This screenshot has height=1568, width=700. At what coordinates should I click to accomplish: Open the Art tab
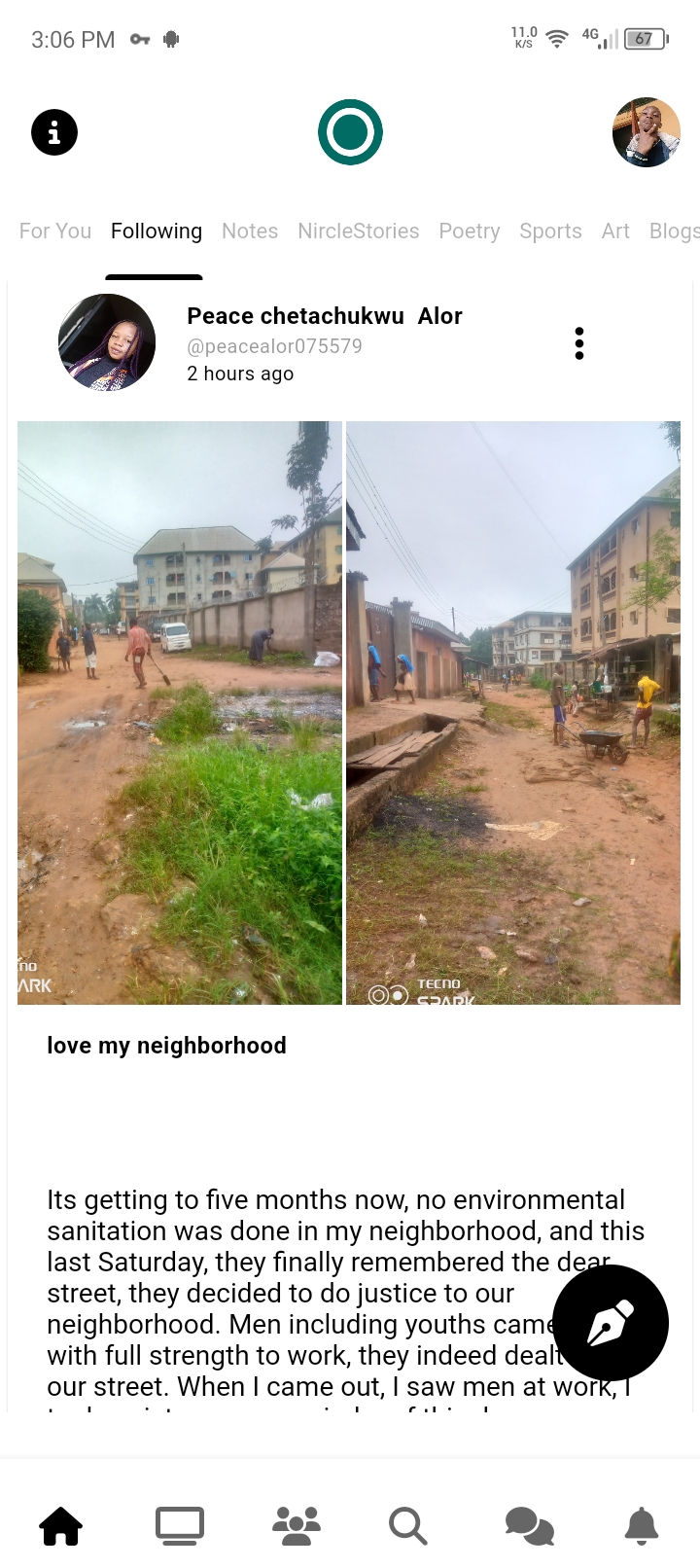click(615, 232)
